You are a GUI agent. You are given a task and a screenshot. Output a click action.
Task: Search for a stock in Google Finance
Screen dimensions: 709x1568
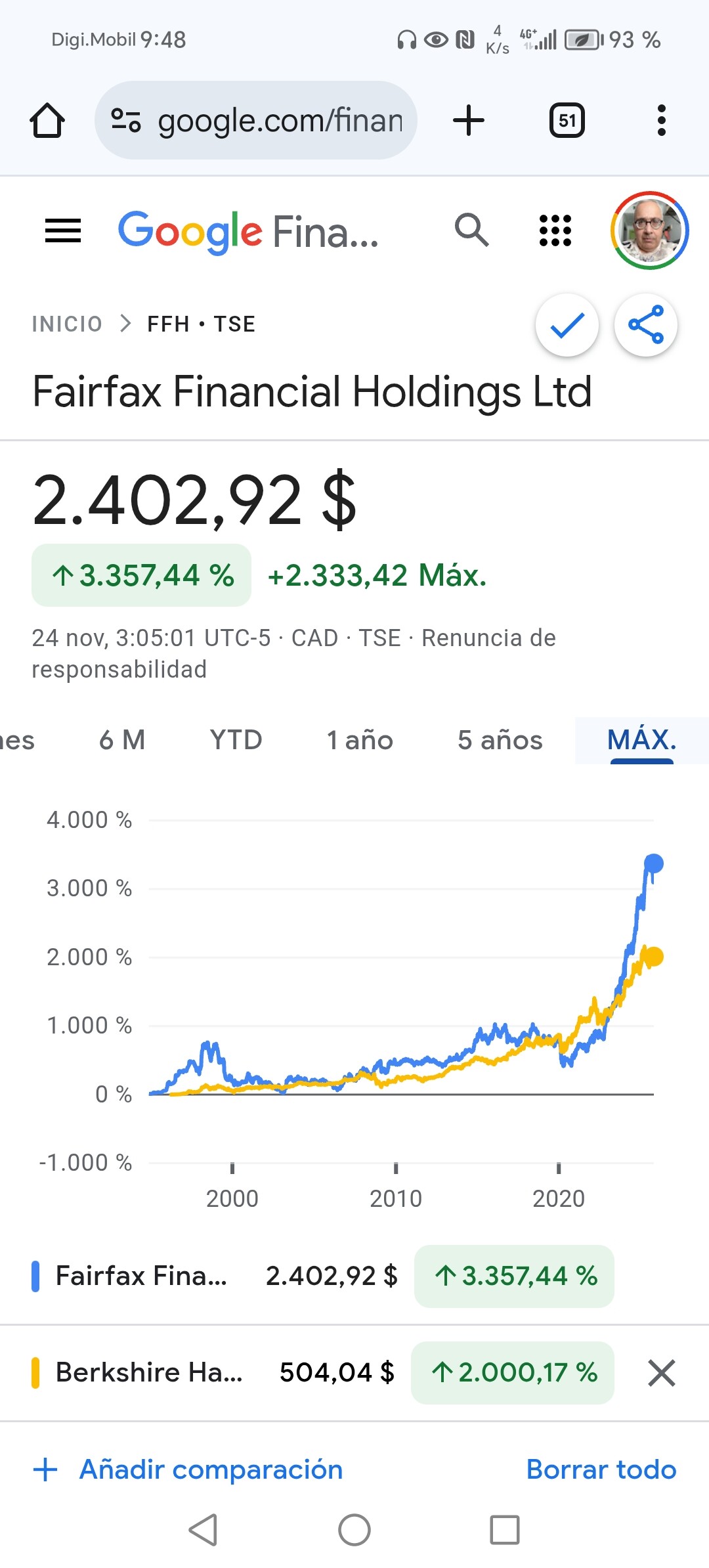pyautogui.click(x=471, y=230)
